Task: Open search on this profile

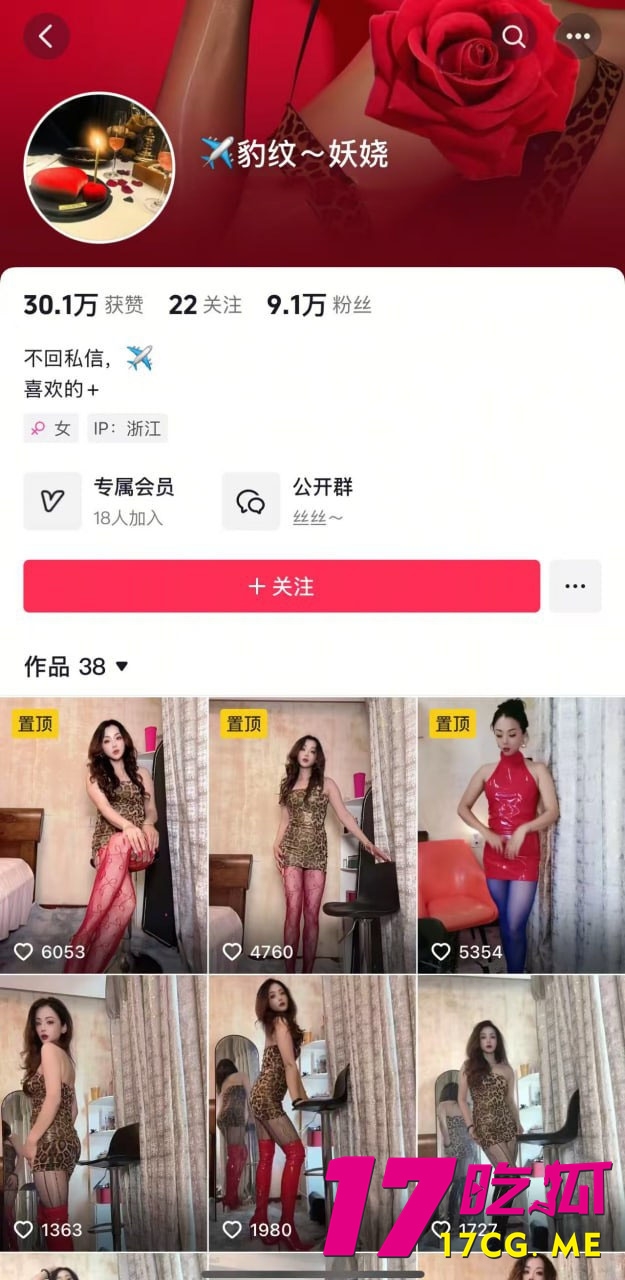Action: pyautogui.click(x=514, y=37)
